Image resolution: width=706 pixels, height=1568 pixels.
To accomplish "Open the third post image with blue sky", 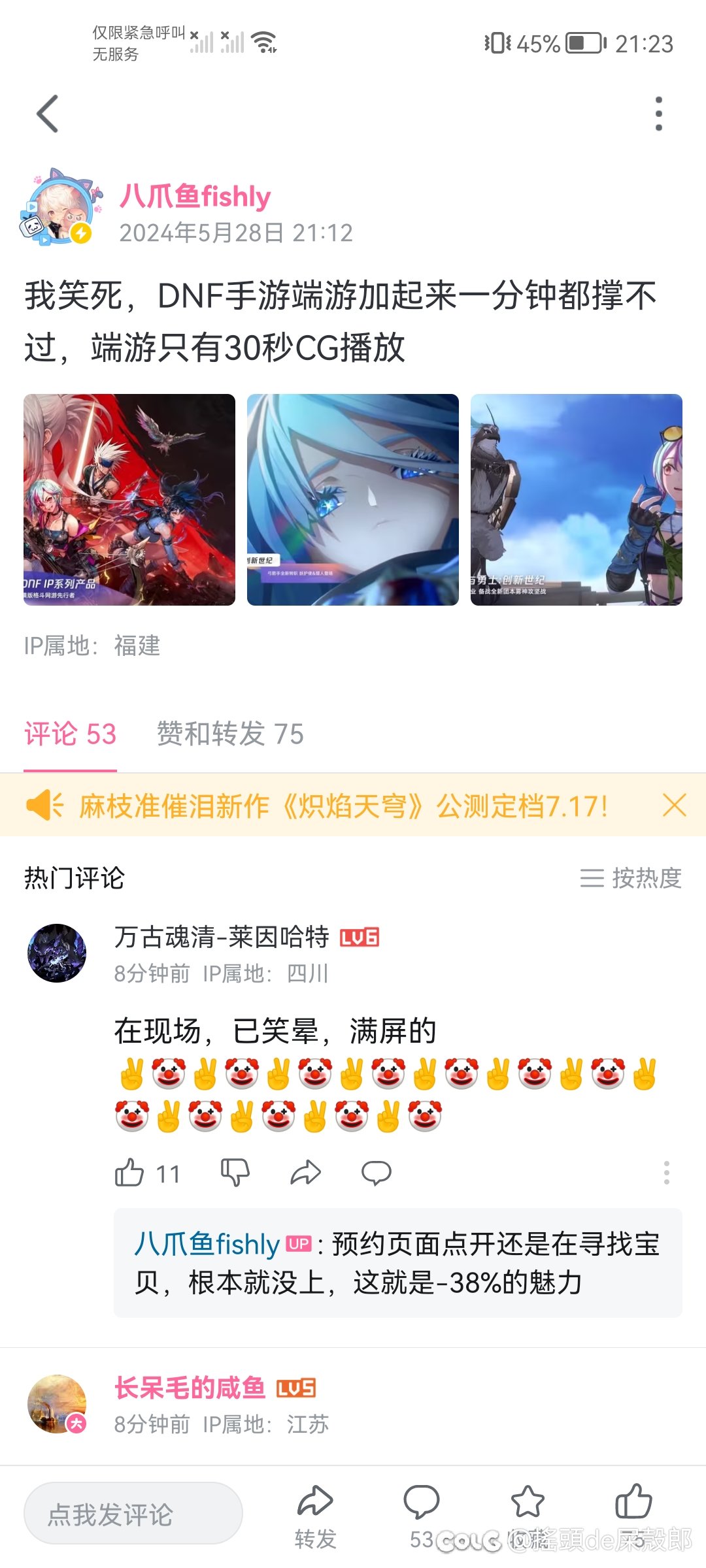I will coord(577,500).
